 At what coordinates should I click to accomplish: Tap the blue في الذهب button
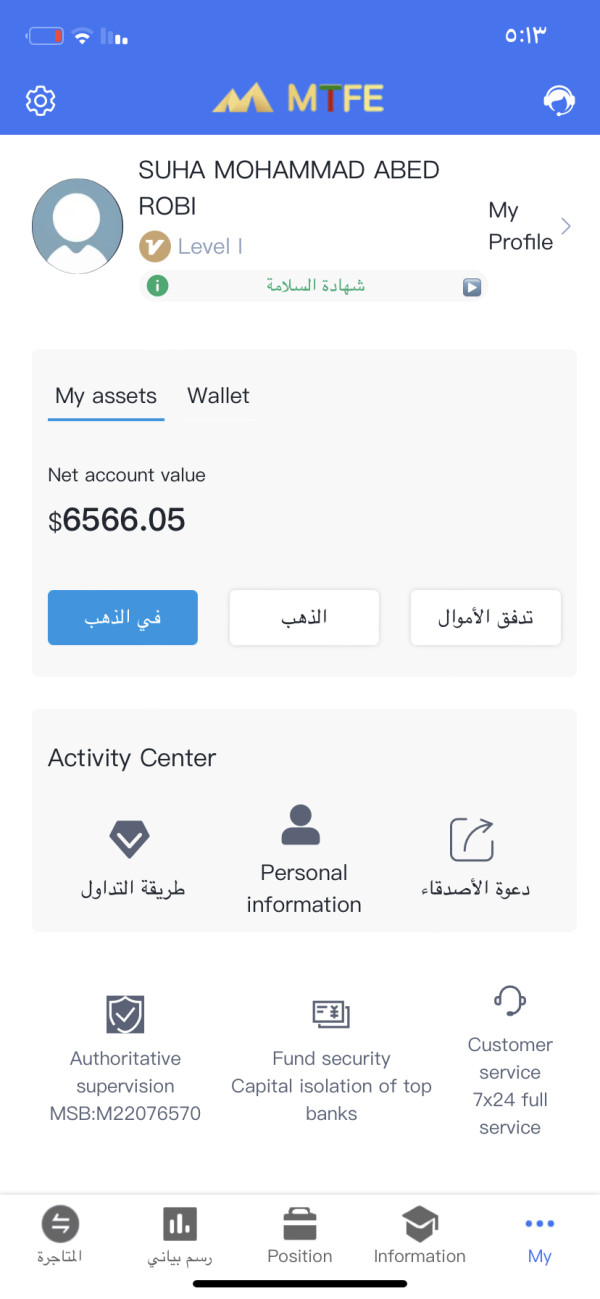123,617
